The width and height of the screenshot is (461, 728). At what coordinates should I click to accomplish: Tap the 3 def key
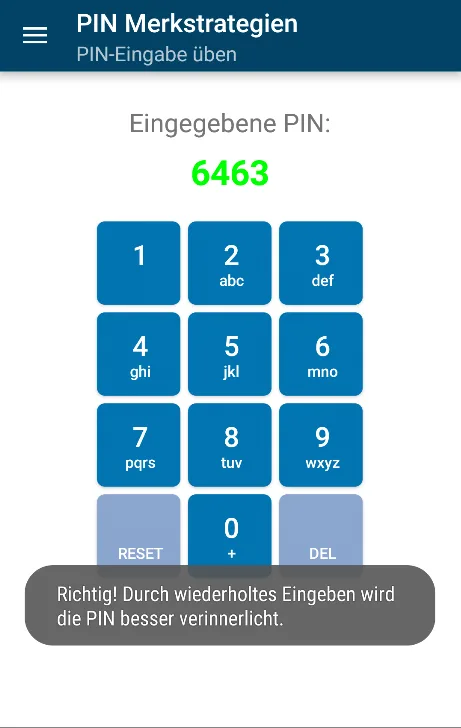click(321, 263)
